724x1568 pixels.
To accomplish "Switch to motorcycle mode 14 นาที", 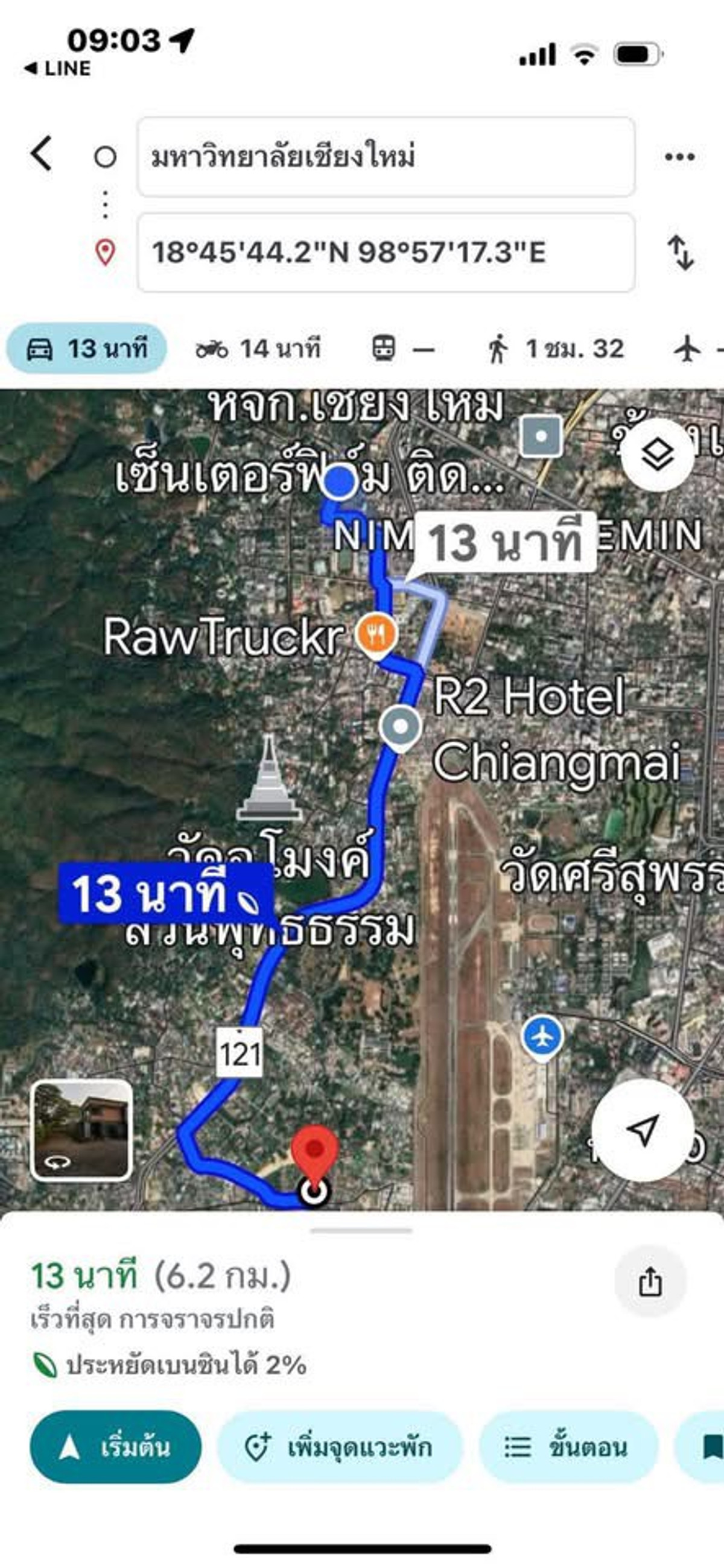I will point(258,349).
